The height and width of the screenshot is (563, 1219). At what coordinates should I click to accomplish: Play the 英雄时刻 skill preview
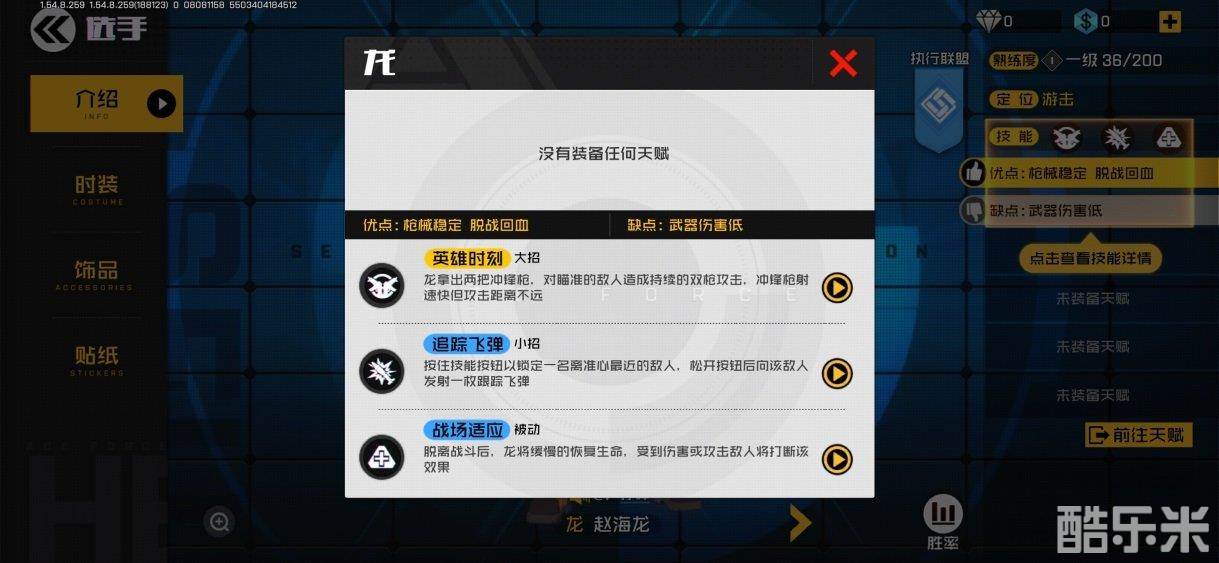pos(836,288)
